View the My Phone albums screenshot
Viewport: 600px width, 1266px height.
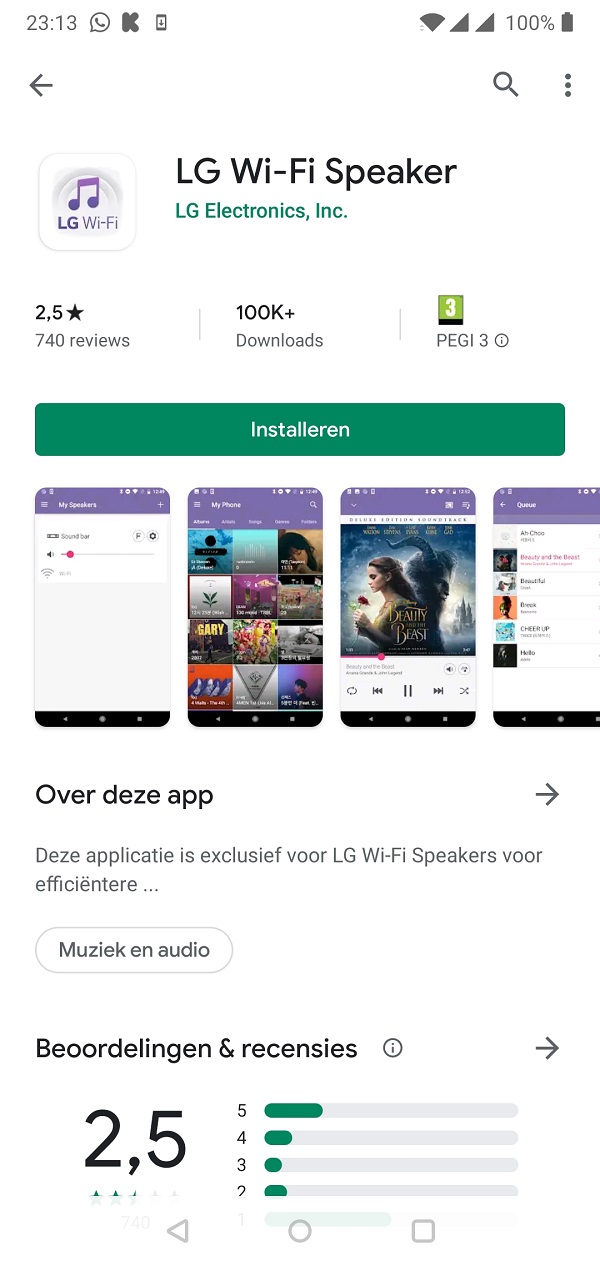pyautogui.click(x=255, y=607)
